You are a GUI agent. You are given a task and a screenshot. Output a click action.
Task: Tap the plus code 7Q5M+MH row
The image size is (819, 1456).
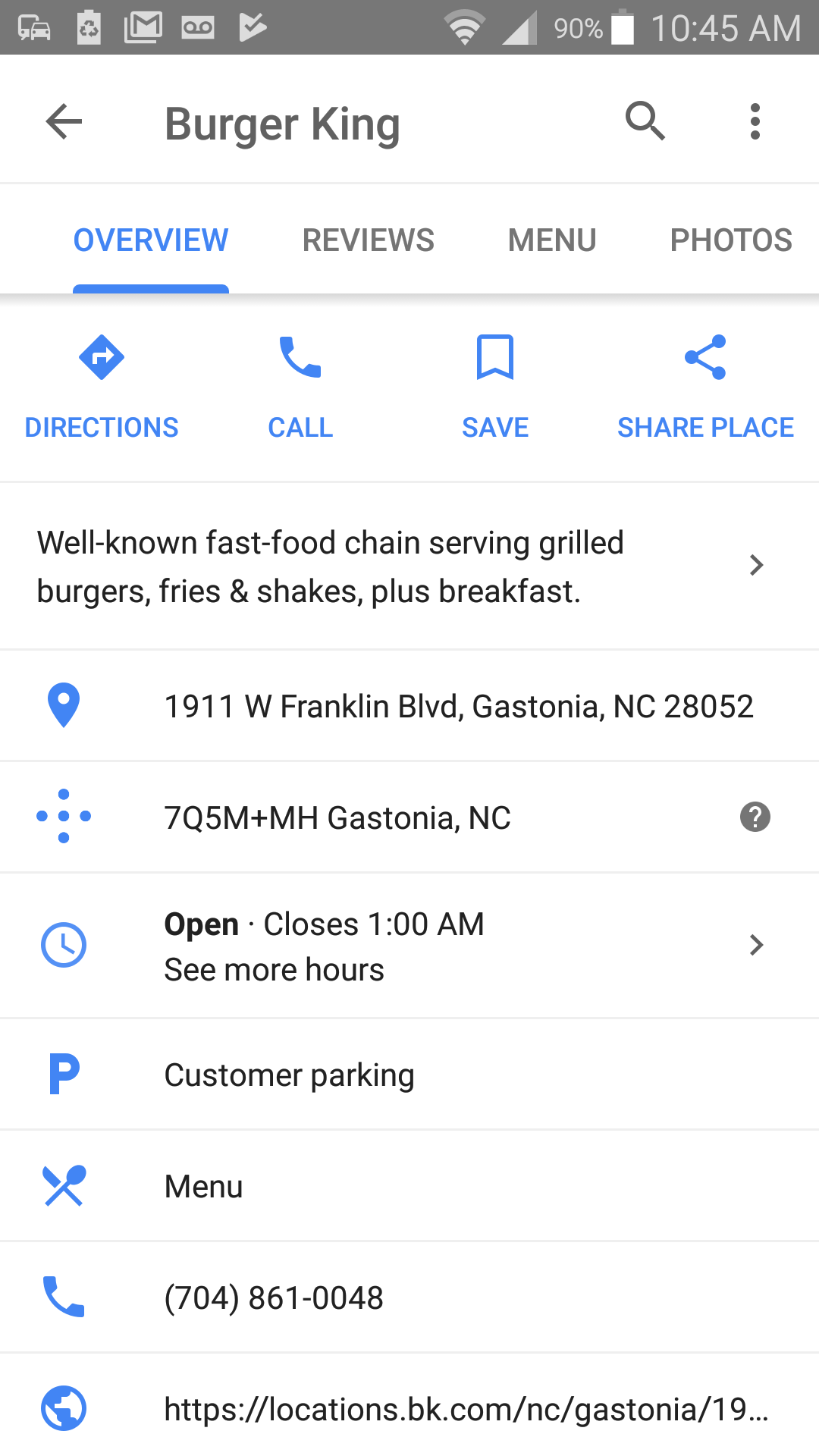click(x=337, y=817)
